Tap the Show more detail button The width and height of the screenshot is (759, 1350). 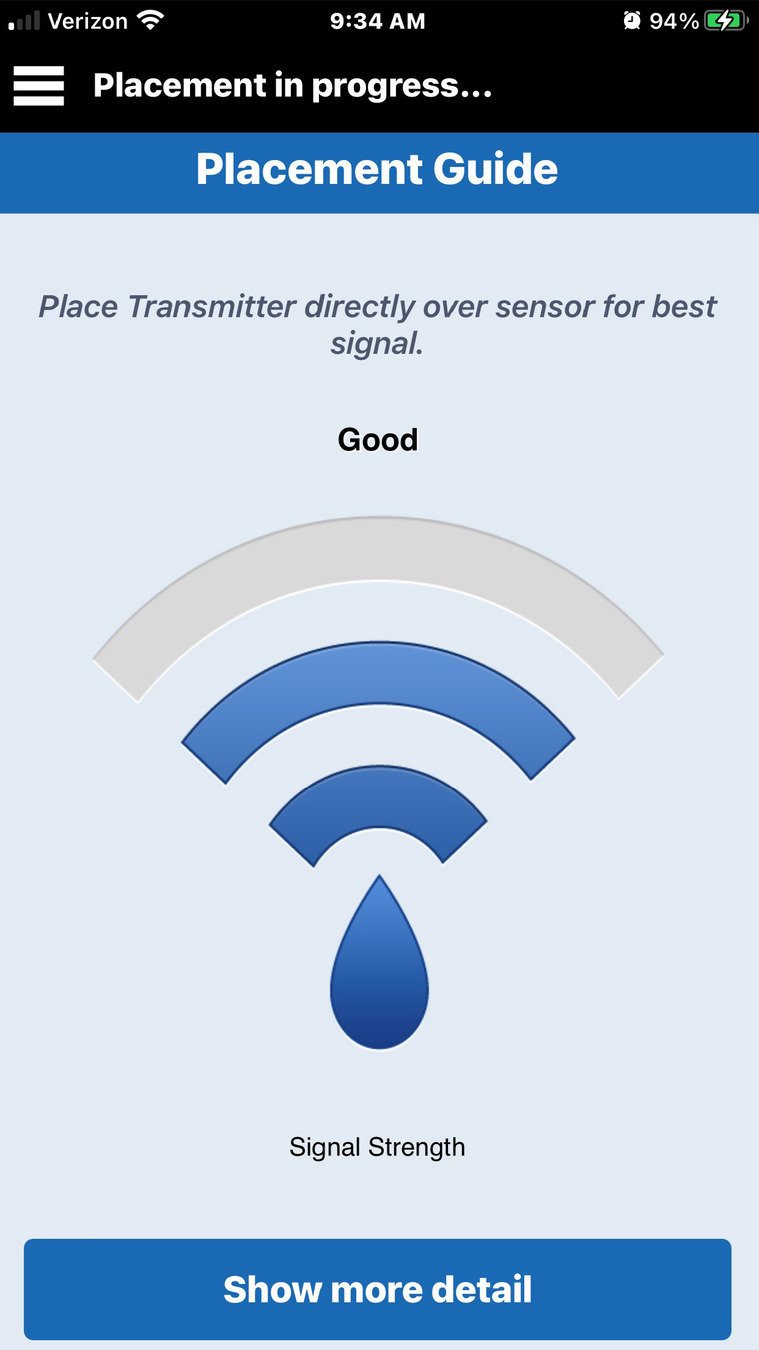pos(378,1289)
